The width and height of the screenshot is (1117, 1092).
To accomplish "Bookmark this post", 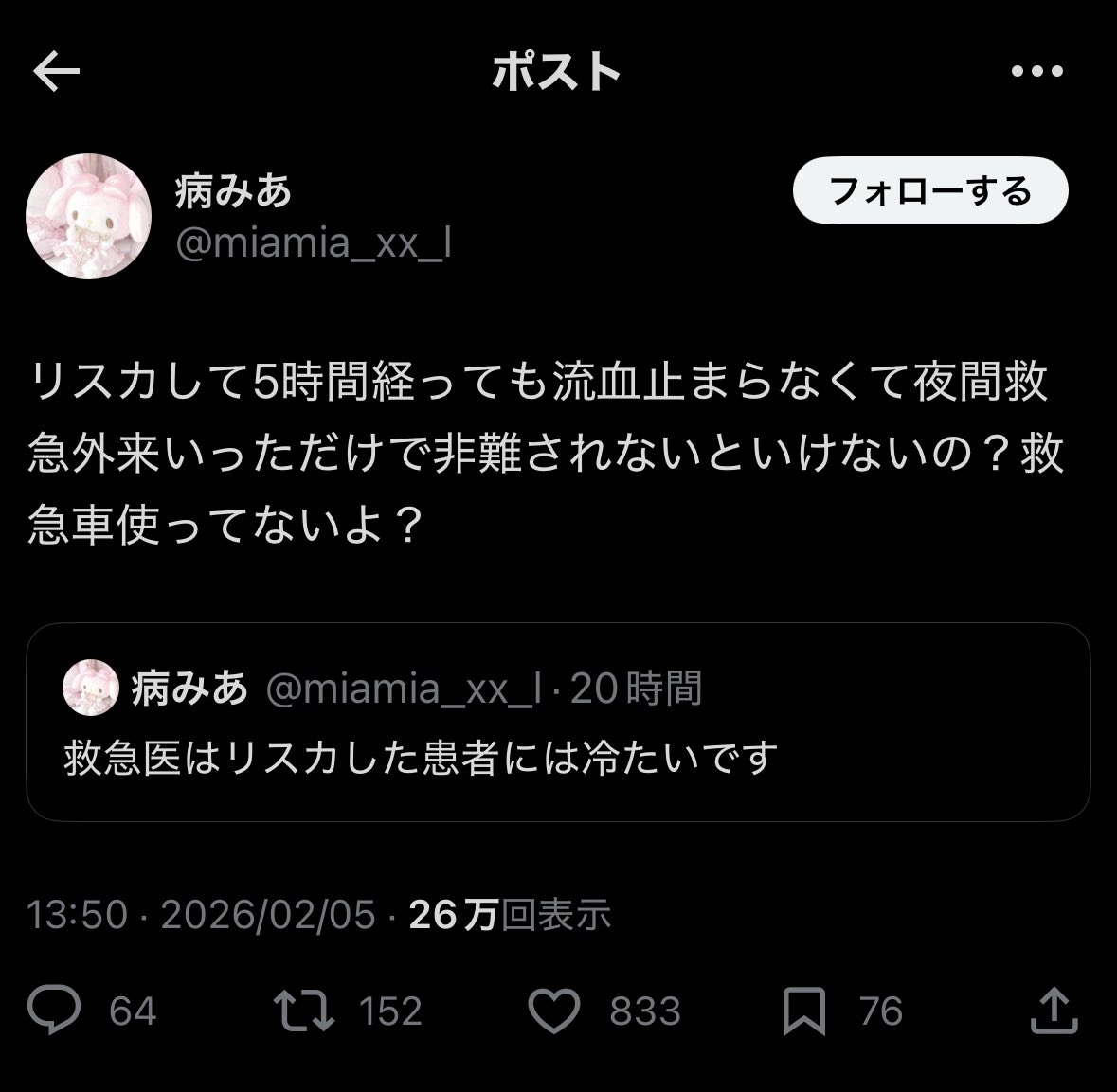I will pyautogui.click(x=803, y=1010).
